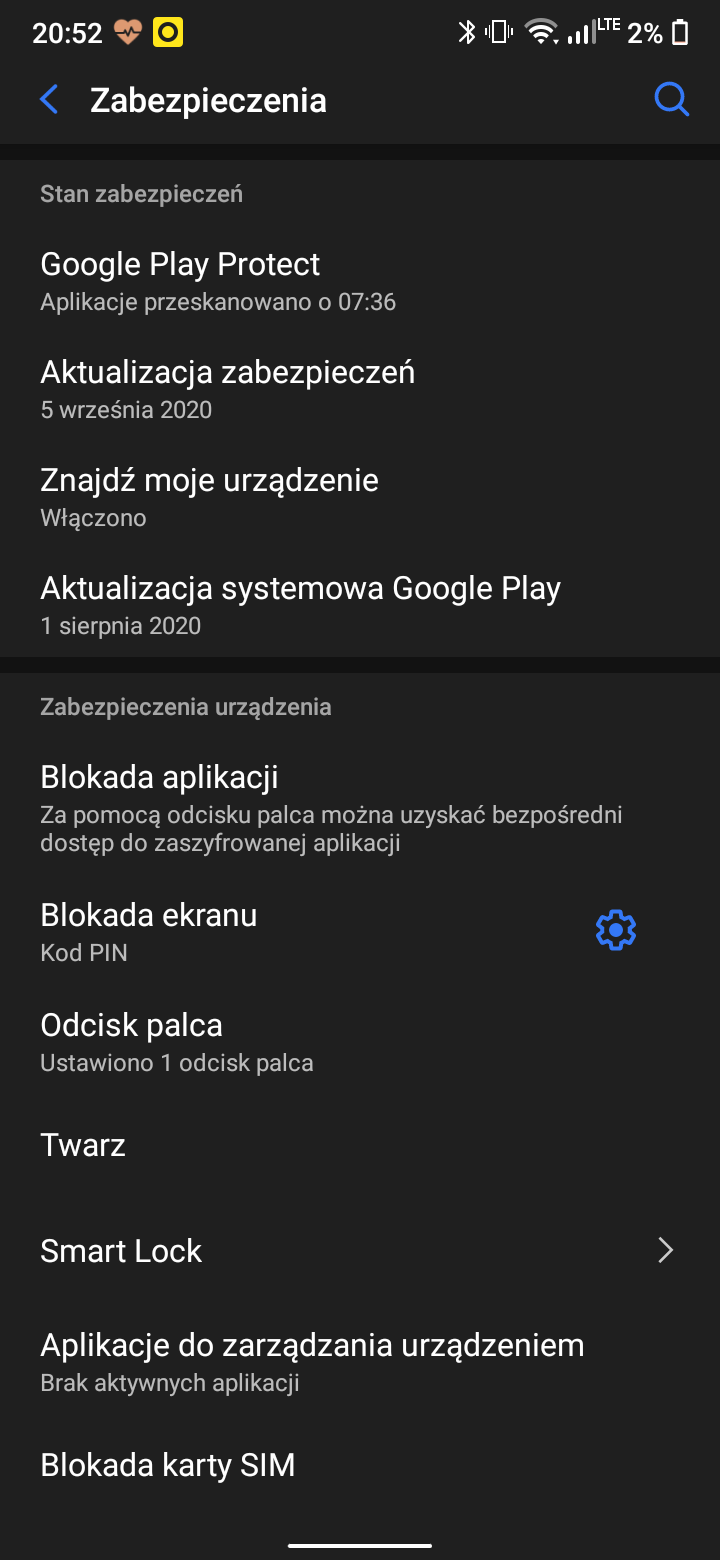Open Google Play Protect

(360, 281)
